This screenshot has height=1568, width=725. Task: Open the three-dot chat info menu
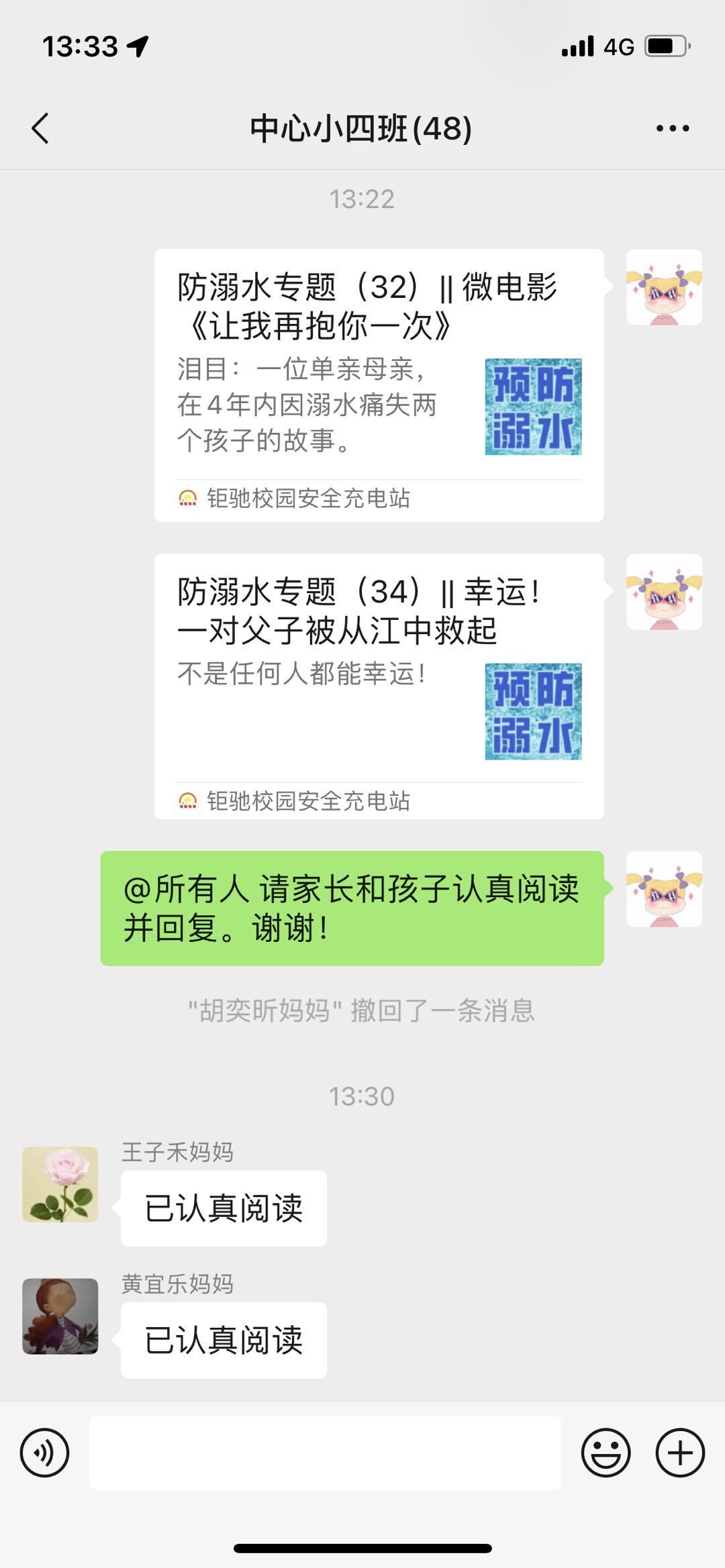click(673, 128)
